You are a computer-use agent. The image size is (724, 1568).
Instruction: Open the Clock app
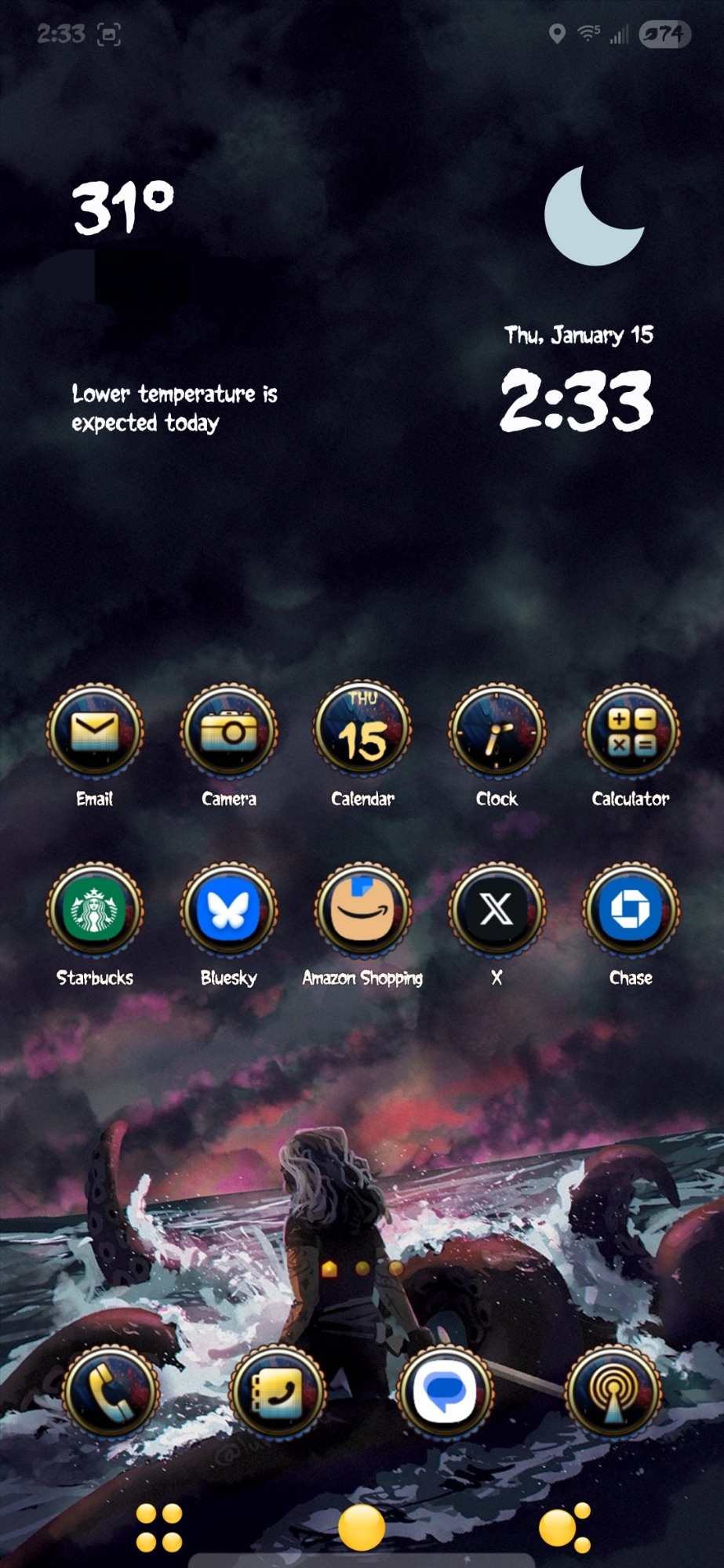point(497,731)
